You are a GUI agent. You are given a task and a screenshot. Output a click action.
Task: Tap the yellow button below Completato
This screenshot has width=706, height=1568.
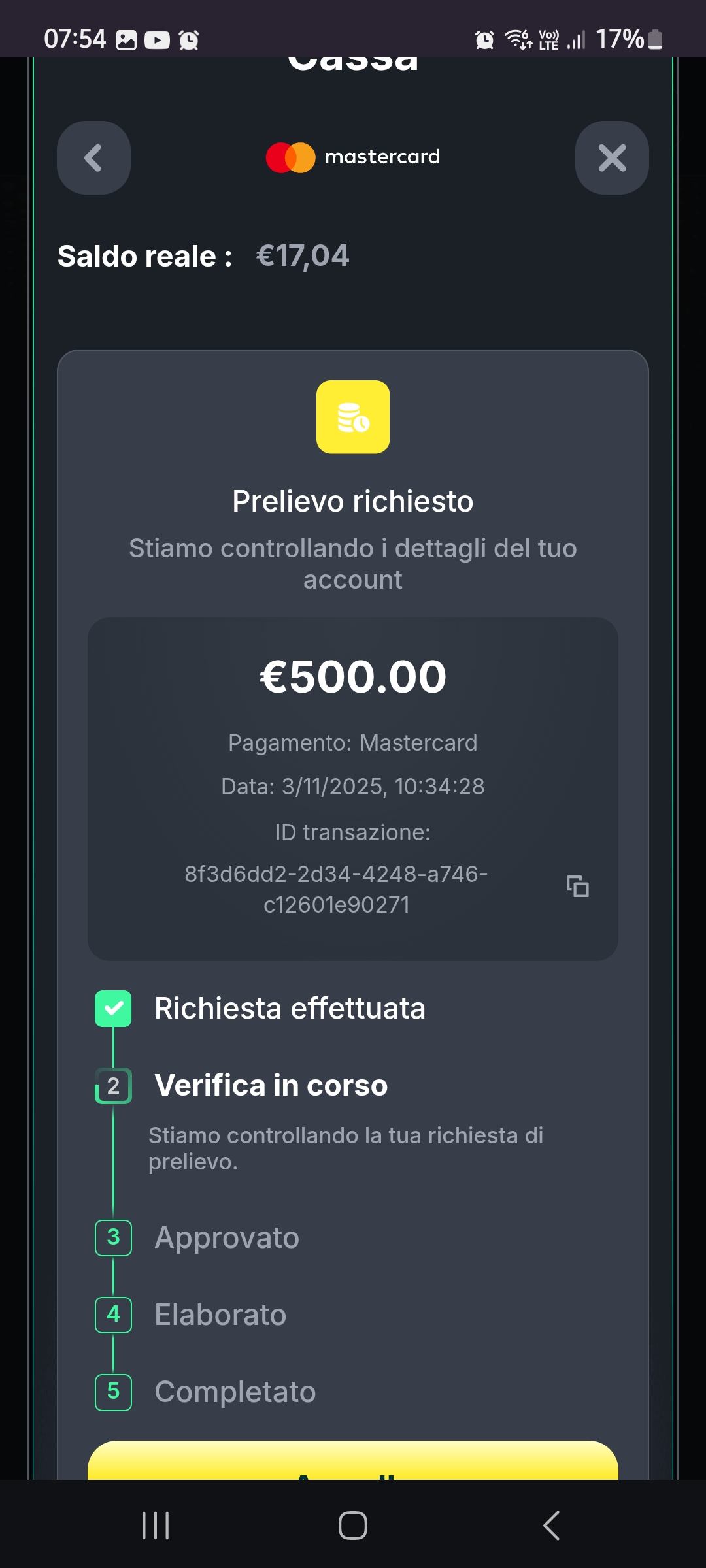pos(353,1461)
